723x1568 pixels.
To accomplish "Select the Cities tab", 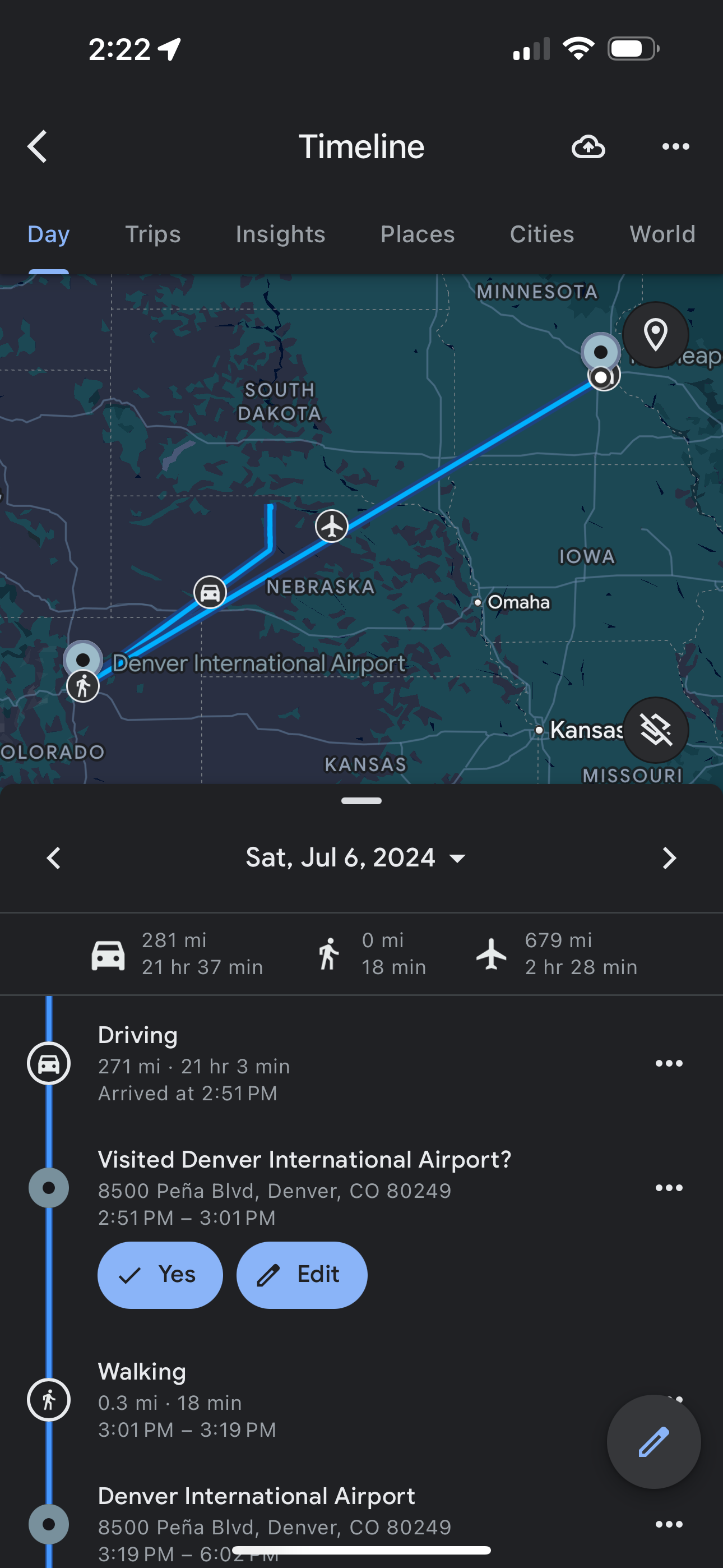I will click(543, 234).
